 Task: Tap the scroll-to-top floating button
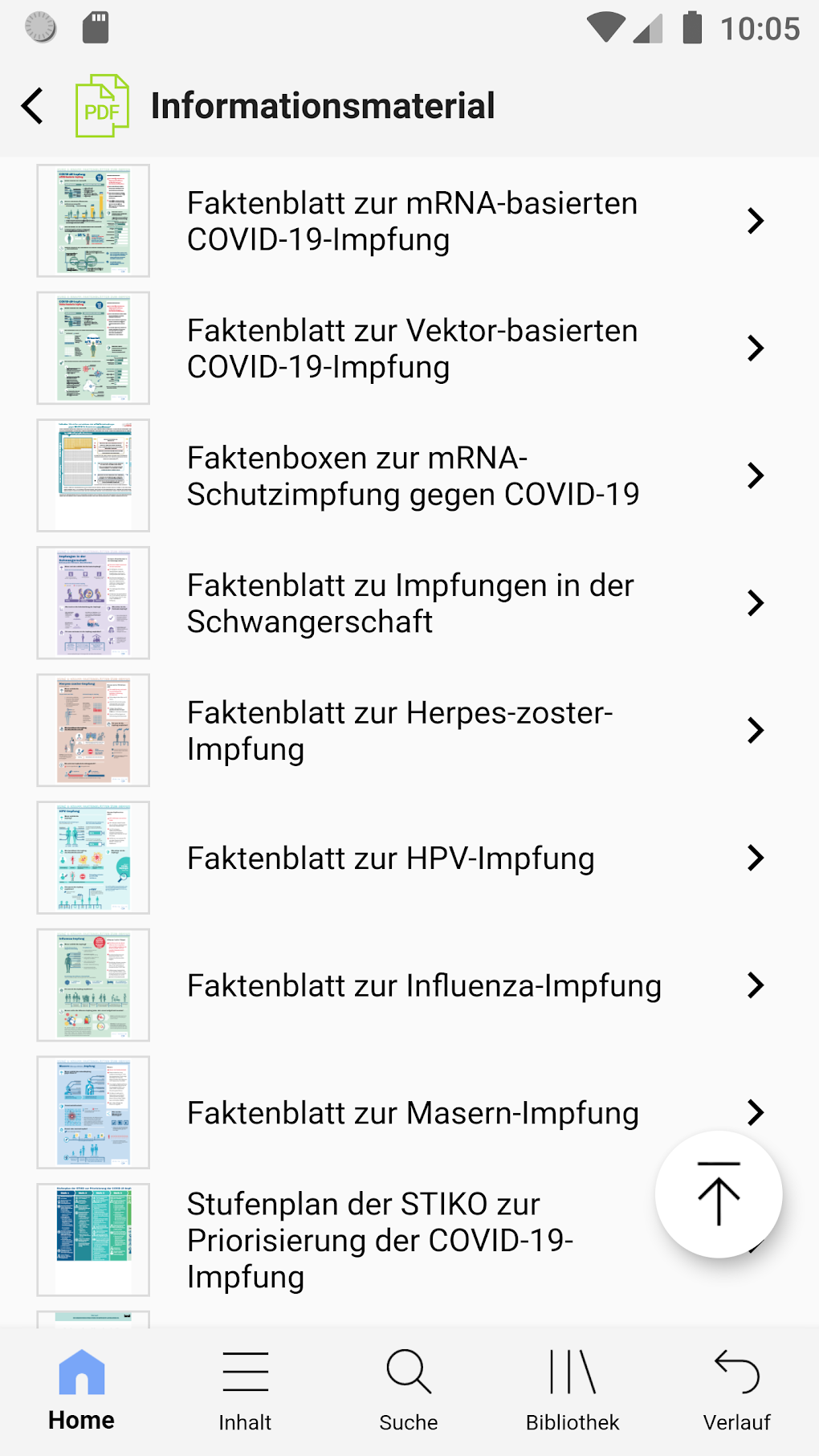(x=719, y=1194)
